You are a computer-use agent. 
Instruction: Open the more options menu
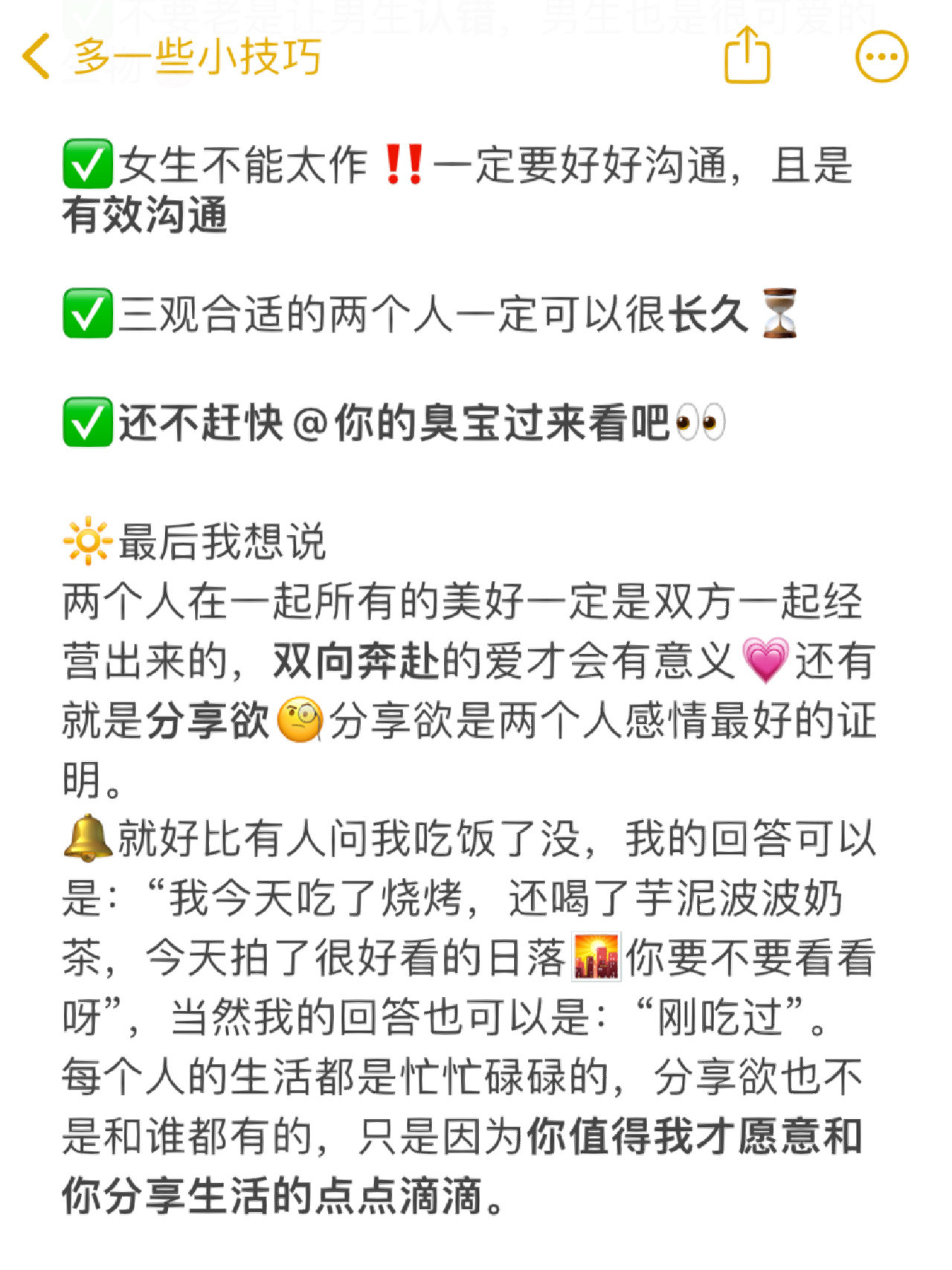881,57
